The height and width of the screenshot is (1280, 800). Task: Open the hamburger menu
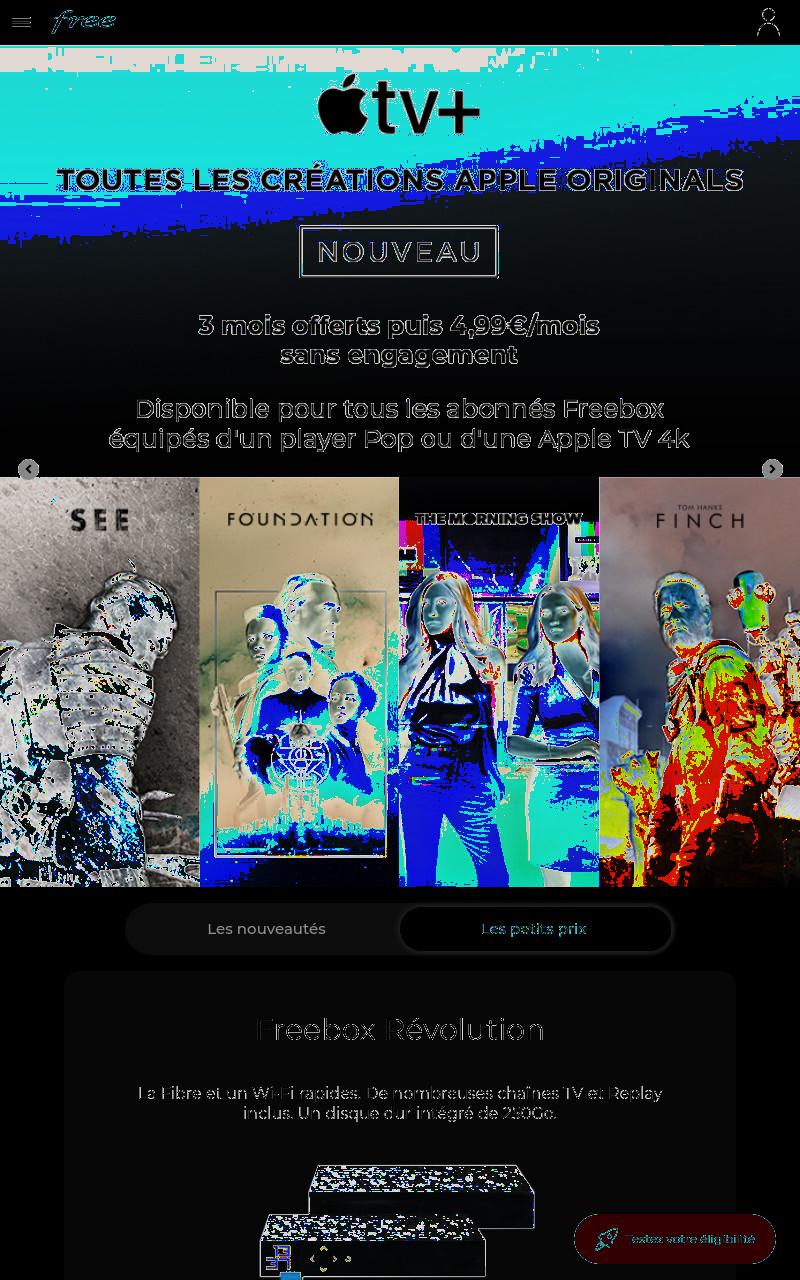pos(21,22)
